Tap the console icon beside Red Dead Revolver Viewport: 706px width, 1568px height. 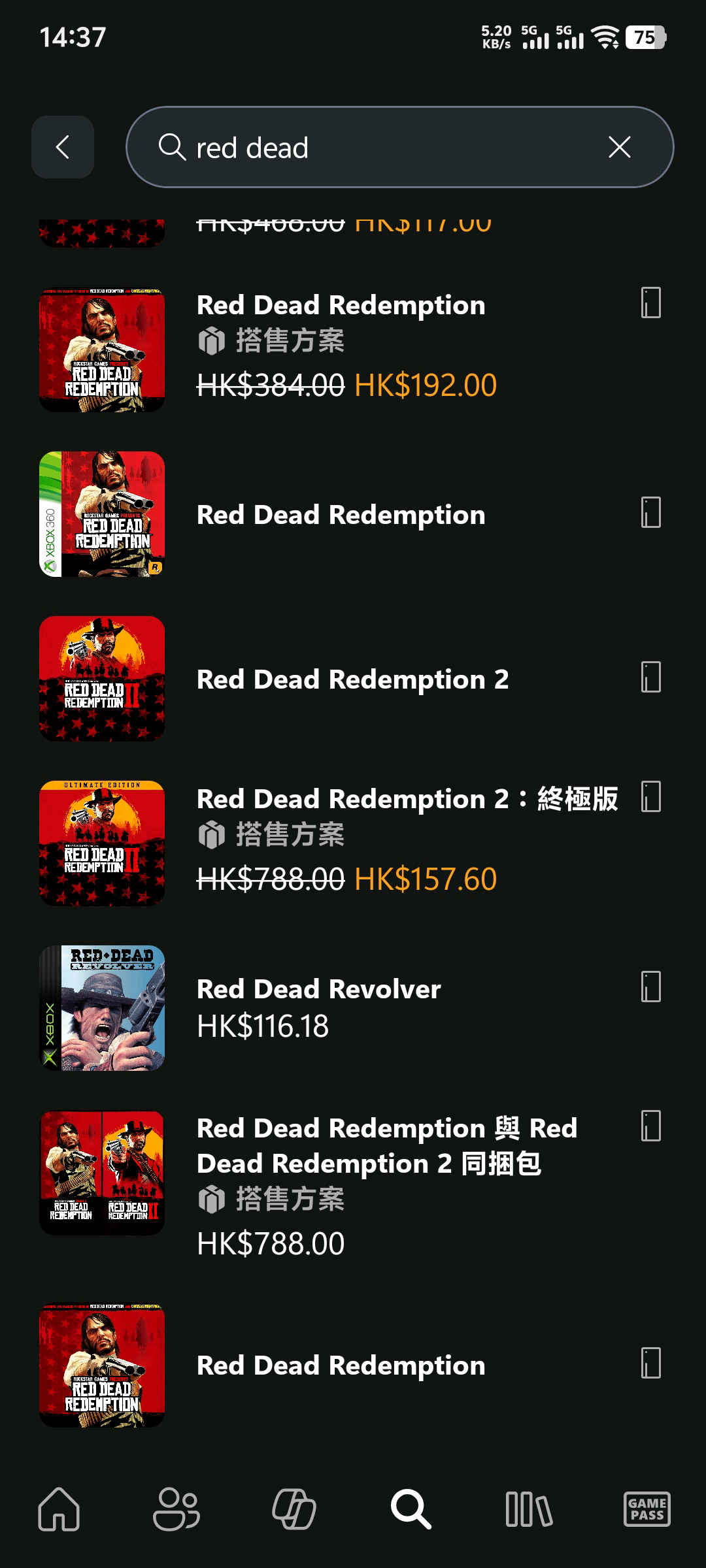coord(650,987)
